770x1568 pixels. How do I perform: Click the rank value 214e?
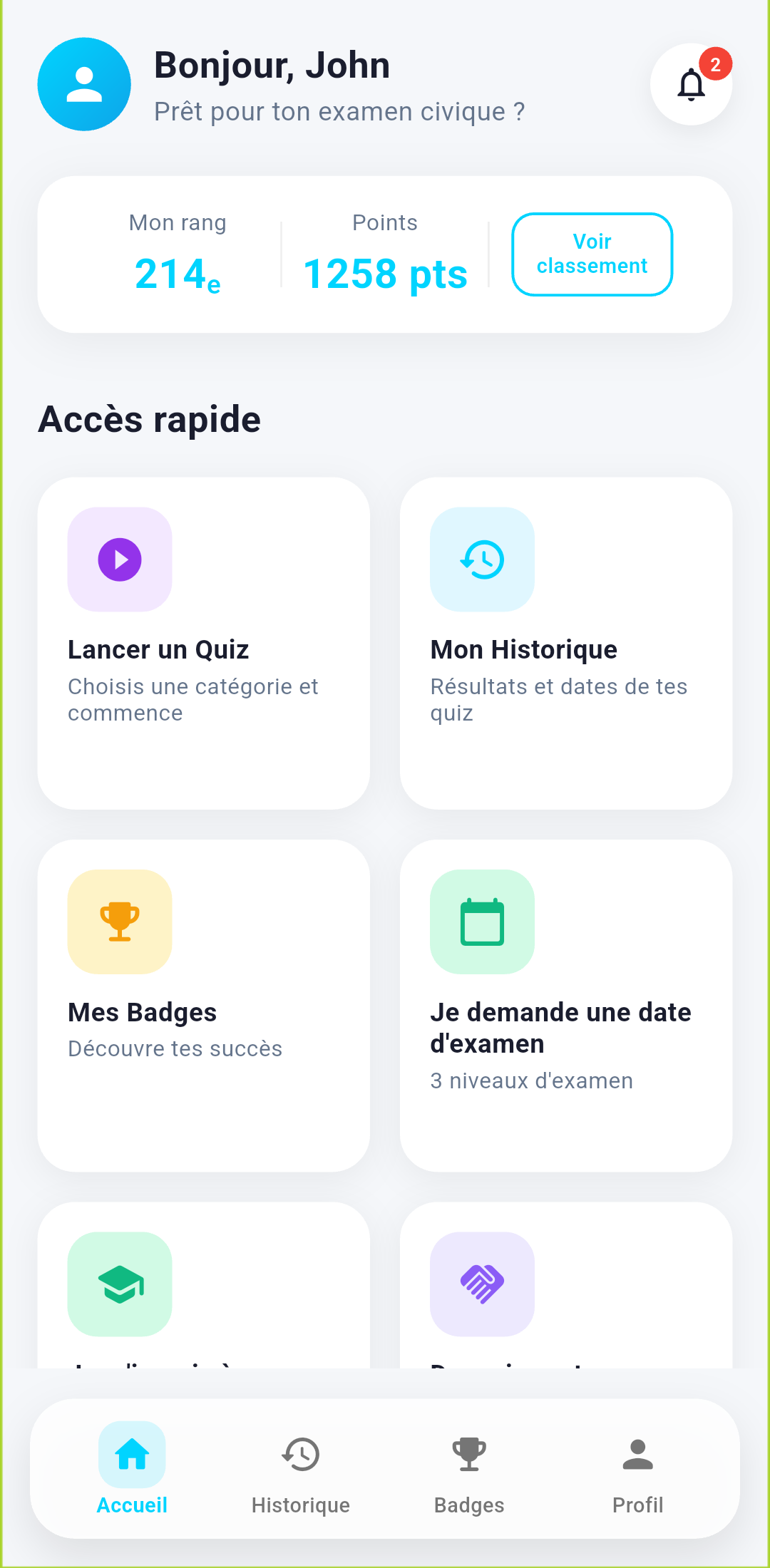point(177,271)
